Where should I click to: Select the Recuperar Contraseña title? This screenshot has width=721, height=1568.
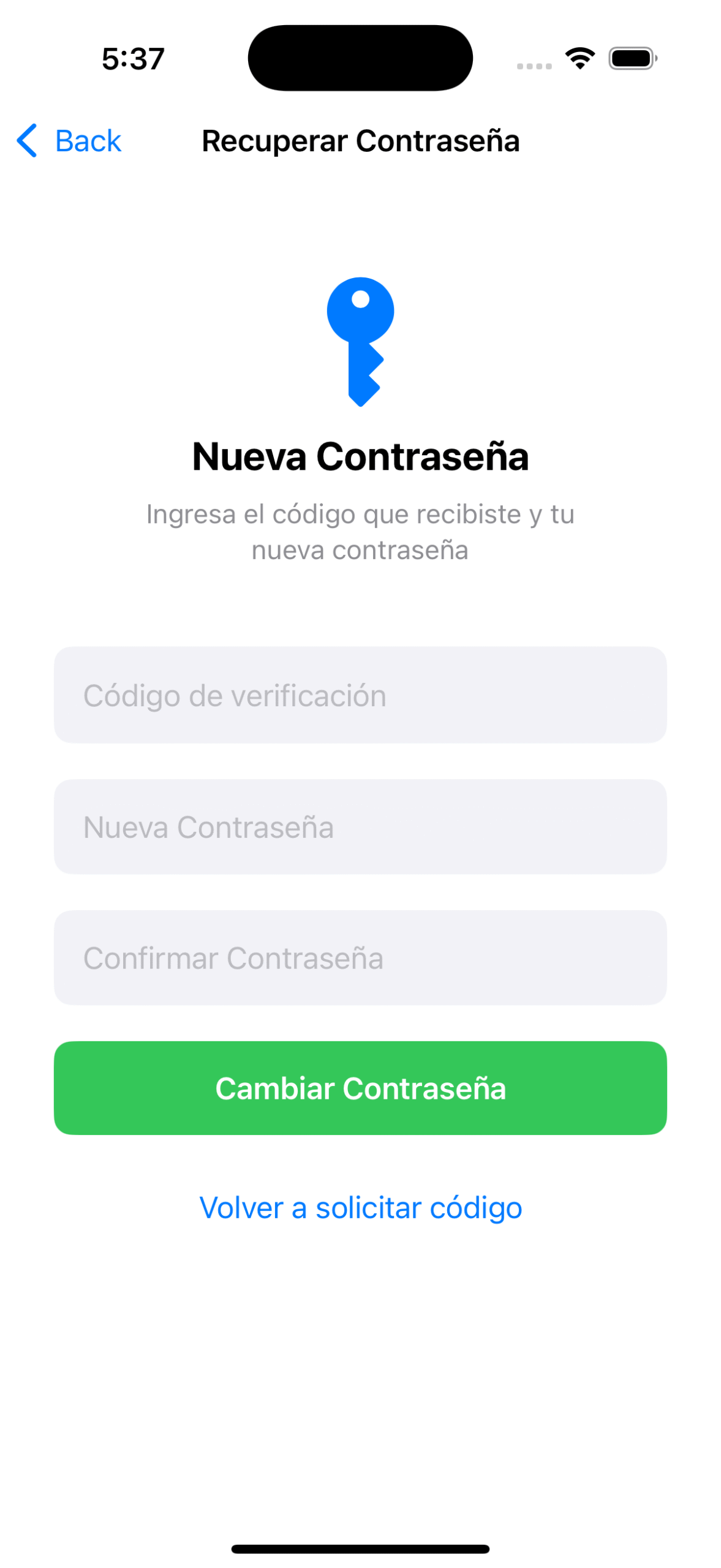pos(360,141)
